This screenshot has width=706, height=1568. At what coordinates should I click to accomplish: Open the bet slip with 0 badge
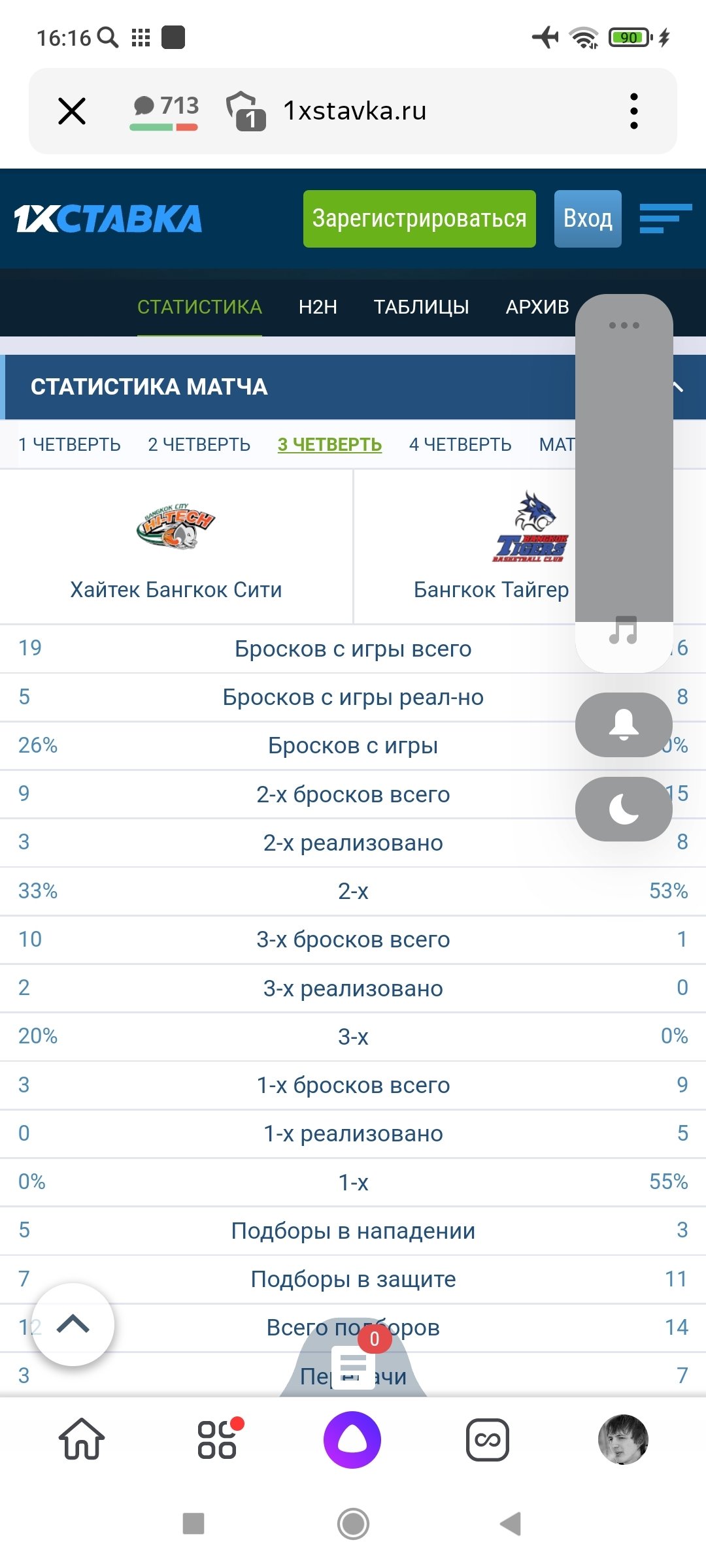click(354, 1365)
